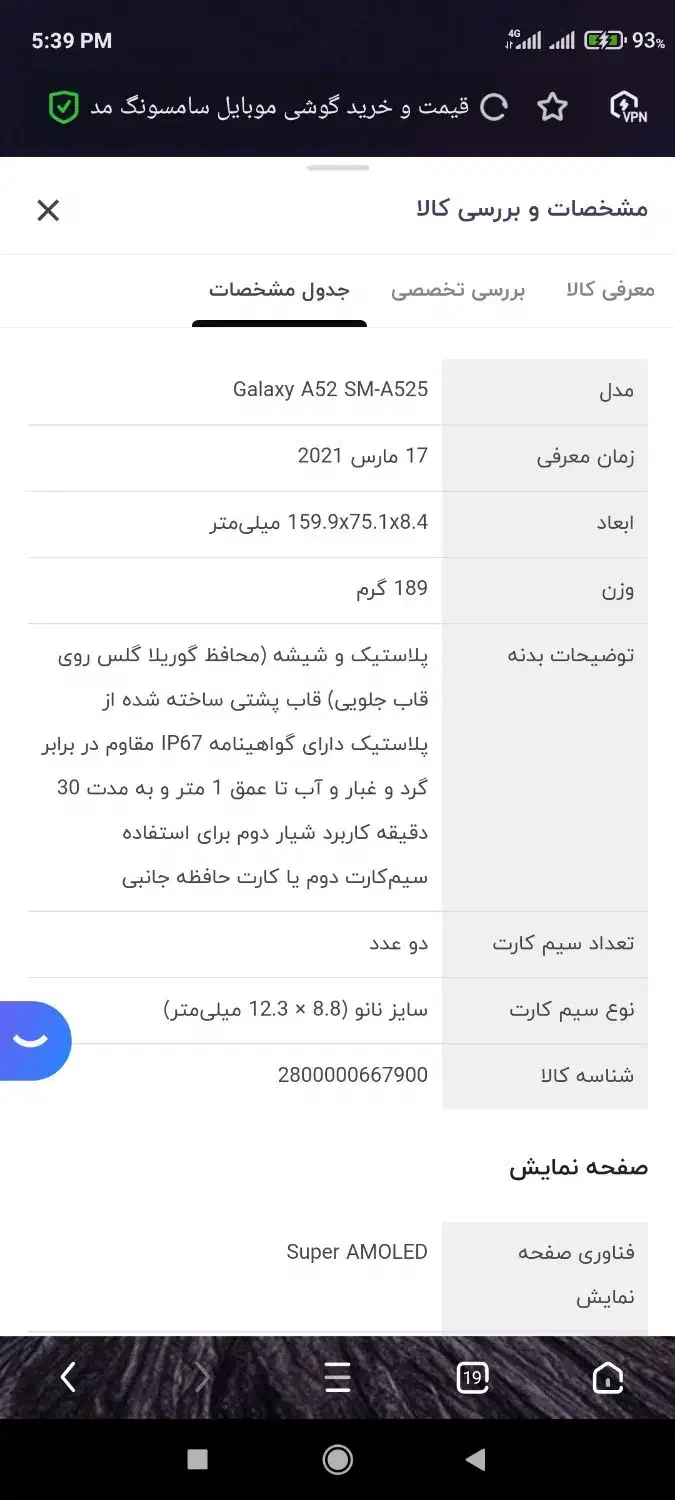Viewport: 675px width, 1500px height.
Task: Open the browser menu icon
Action: tap(338, 1378)
